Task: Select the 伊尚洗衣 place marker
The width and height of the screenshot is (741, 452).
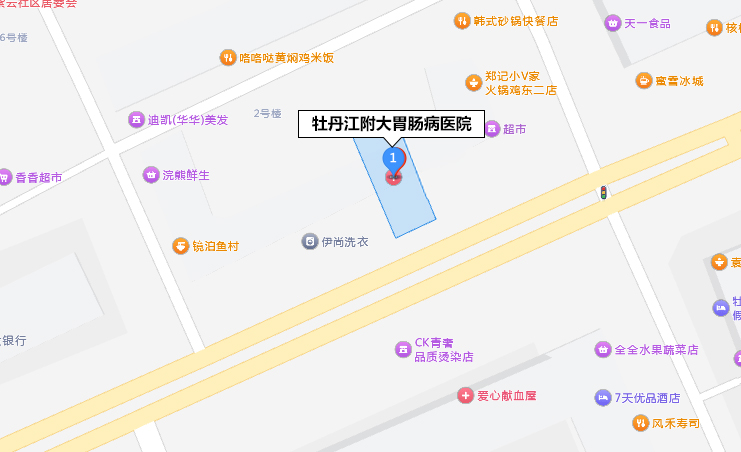Action: tap(310, 241)
